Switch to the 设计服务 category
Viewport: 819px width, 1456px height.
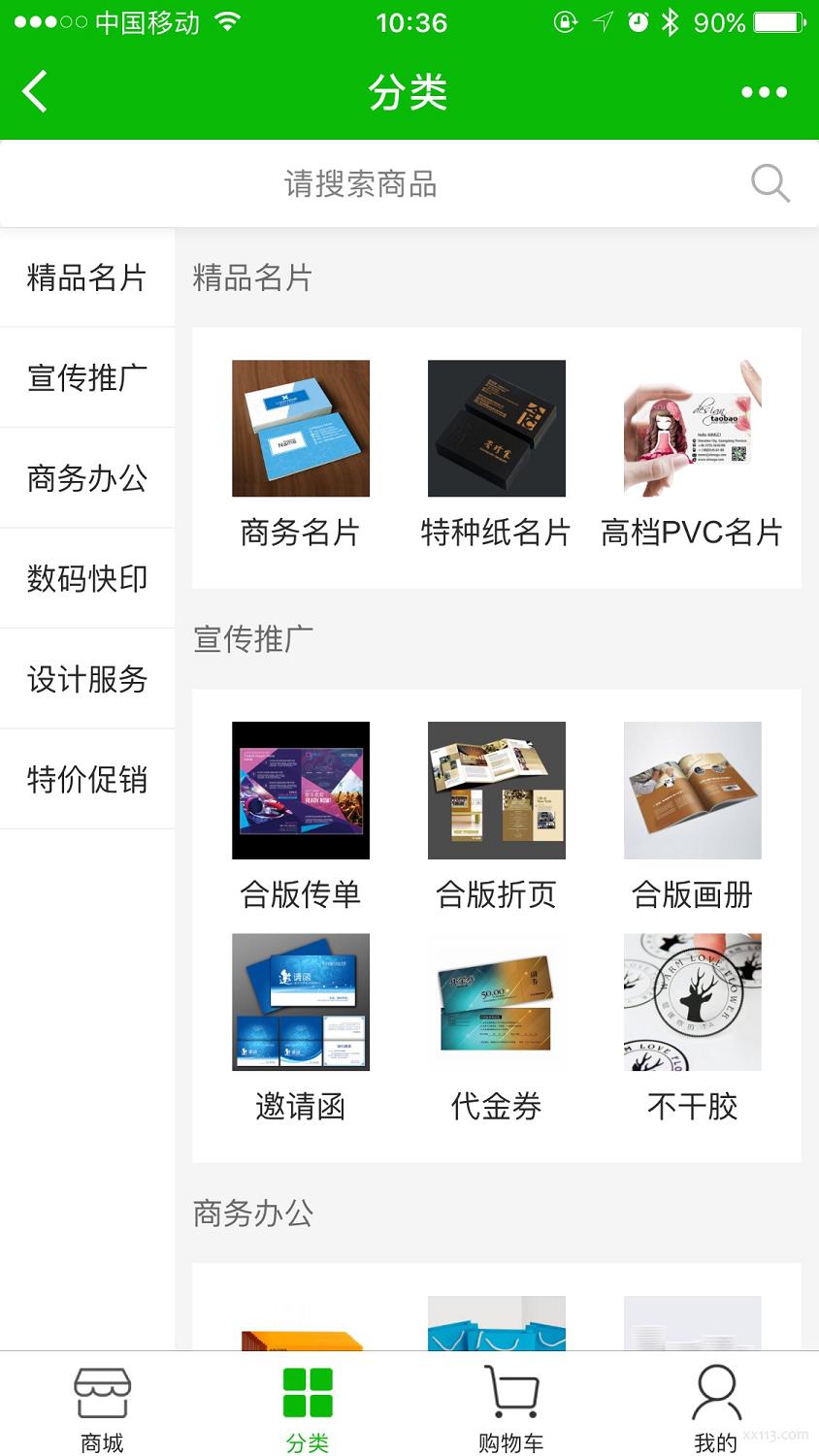[87, 679]
